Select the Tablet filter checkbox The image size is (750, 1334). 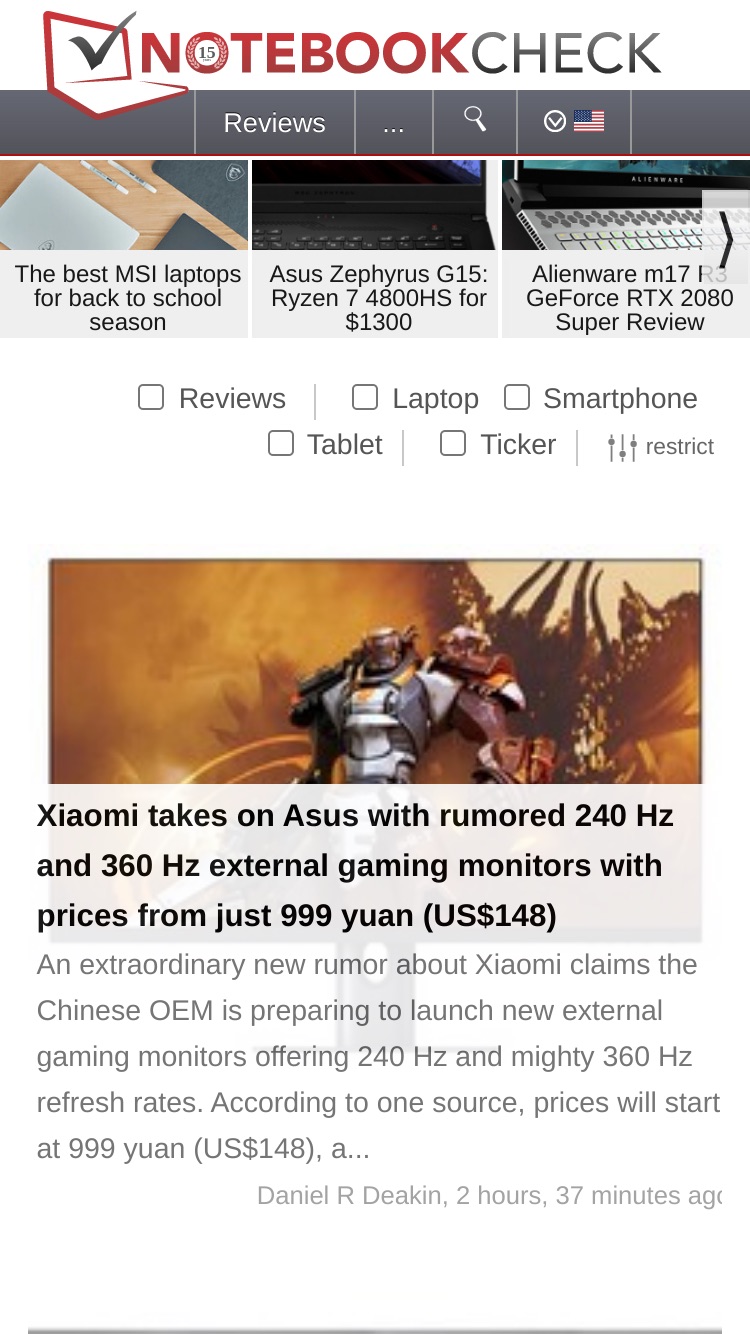[281, 444]
